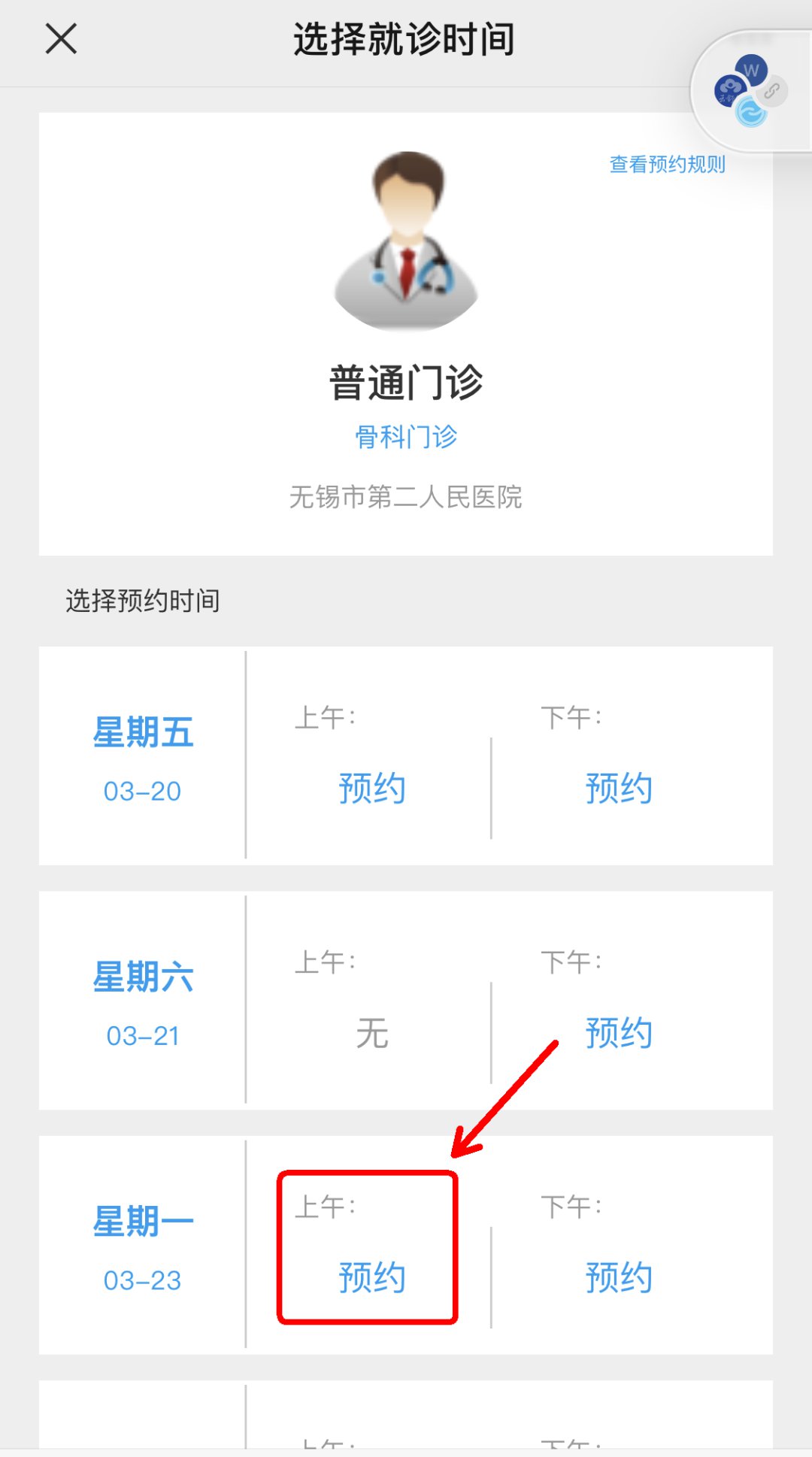Book Monday 03-23 afternoon appointment
The image size is (812, 1457).
[x=618, y=1277]
